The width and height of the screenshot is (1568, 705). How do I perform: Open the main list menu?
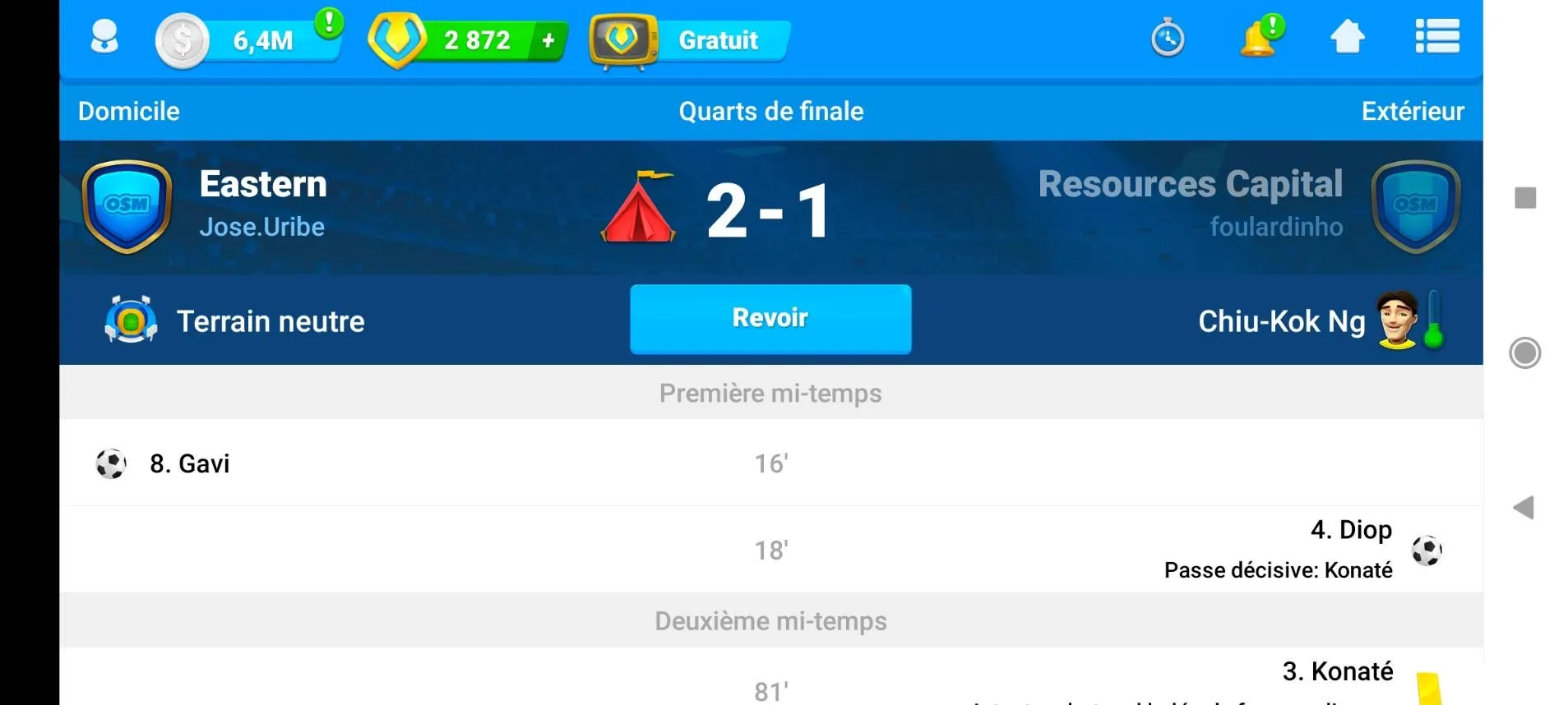[x=1436, y=38]
